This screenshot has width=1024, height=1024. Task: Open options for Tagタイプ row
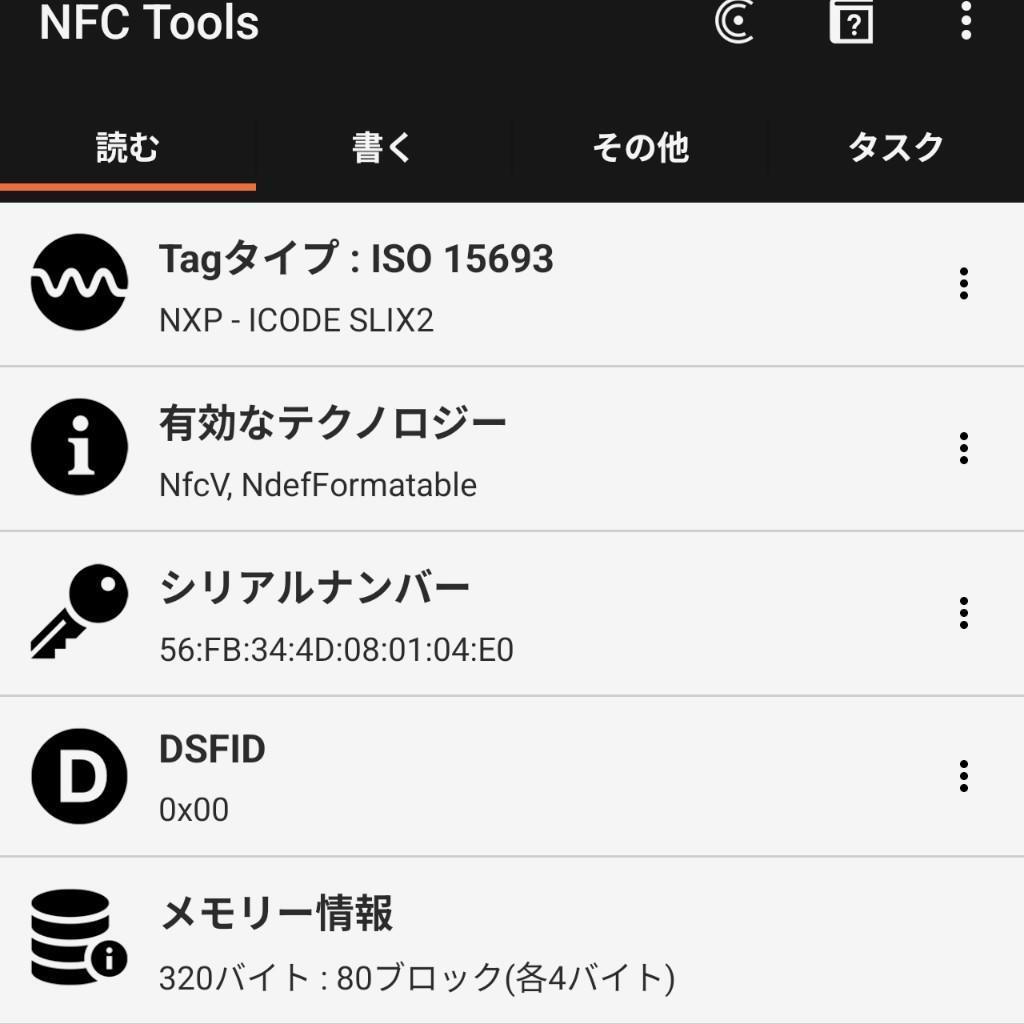coord(963,284)
